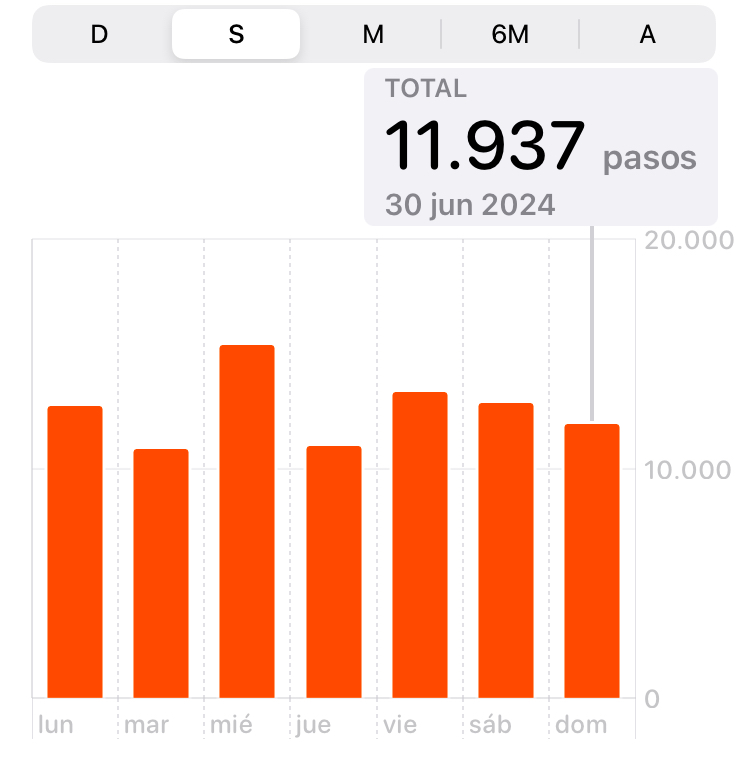Tap the dom bar in the chart
Viewport: 750px width, 776px height.
pos(592,561)
